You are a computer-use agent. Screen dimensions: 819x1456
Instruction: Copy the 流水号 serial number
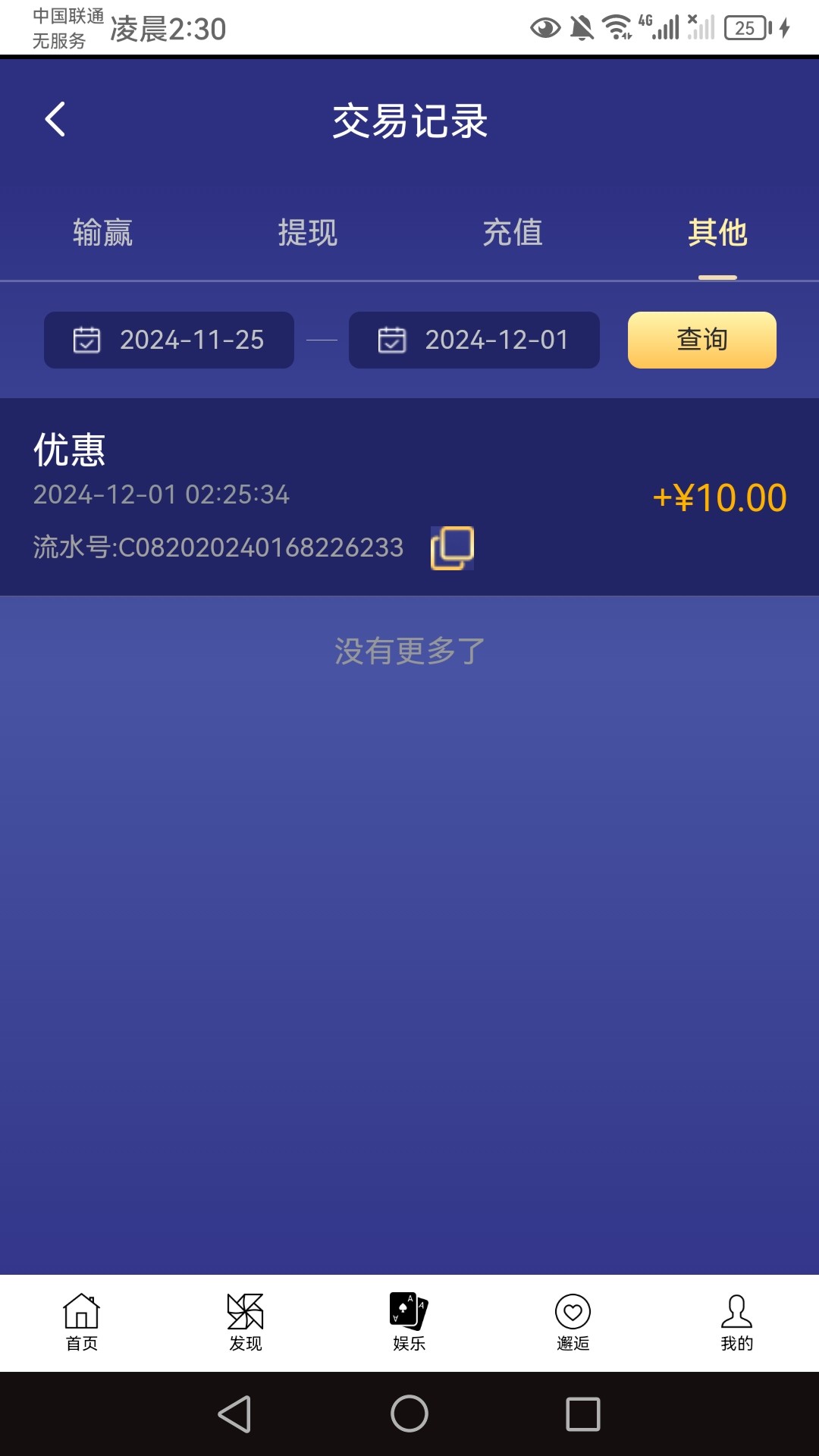tap(453, 548)
